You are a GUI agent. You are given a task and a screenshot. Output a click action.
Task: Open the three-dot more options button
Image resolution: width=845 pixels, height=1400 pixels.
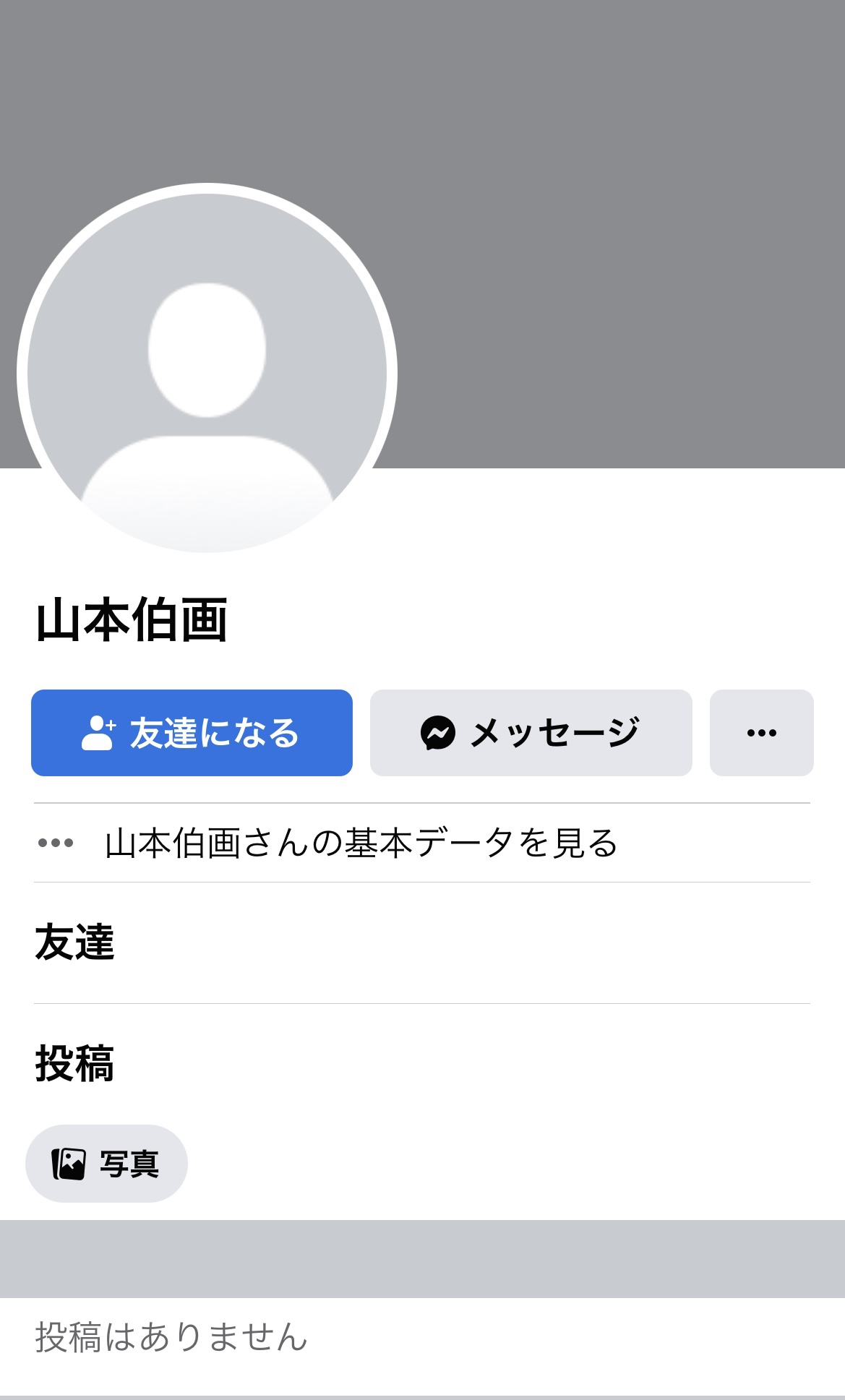[x=761, y=732]
